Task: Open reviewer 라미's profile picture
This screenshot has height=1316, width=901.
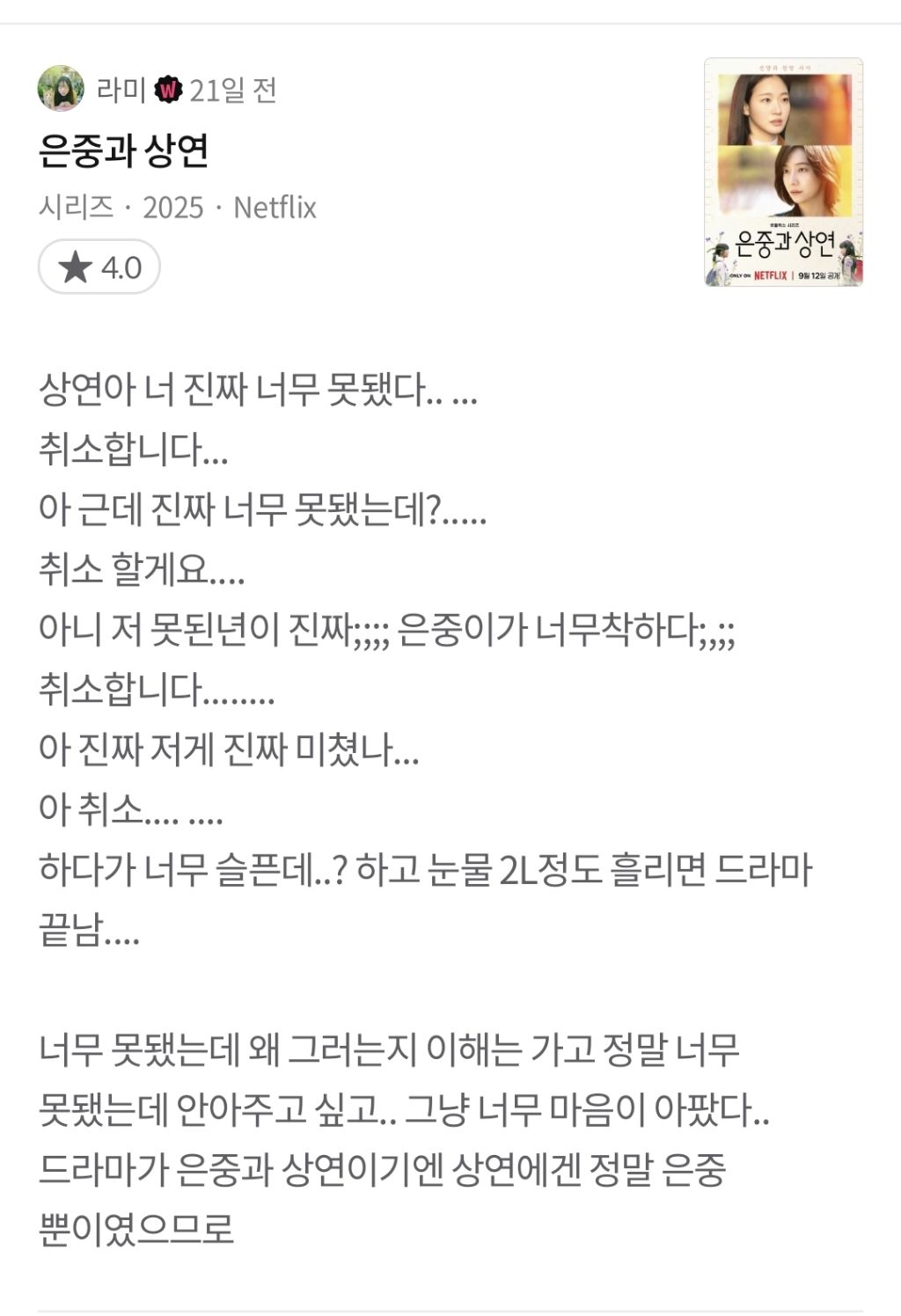Action: (x=61, y=88)
